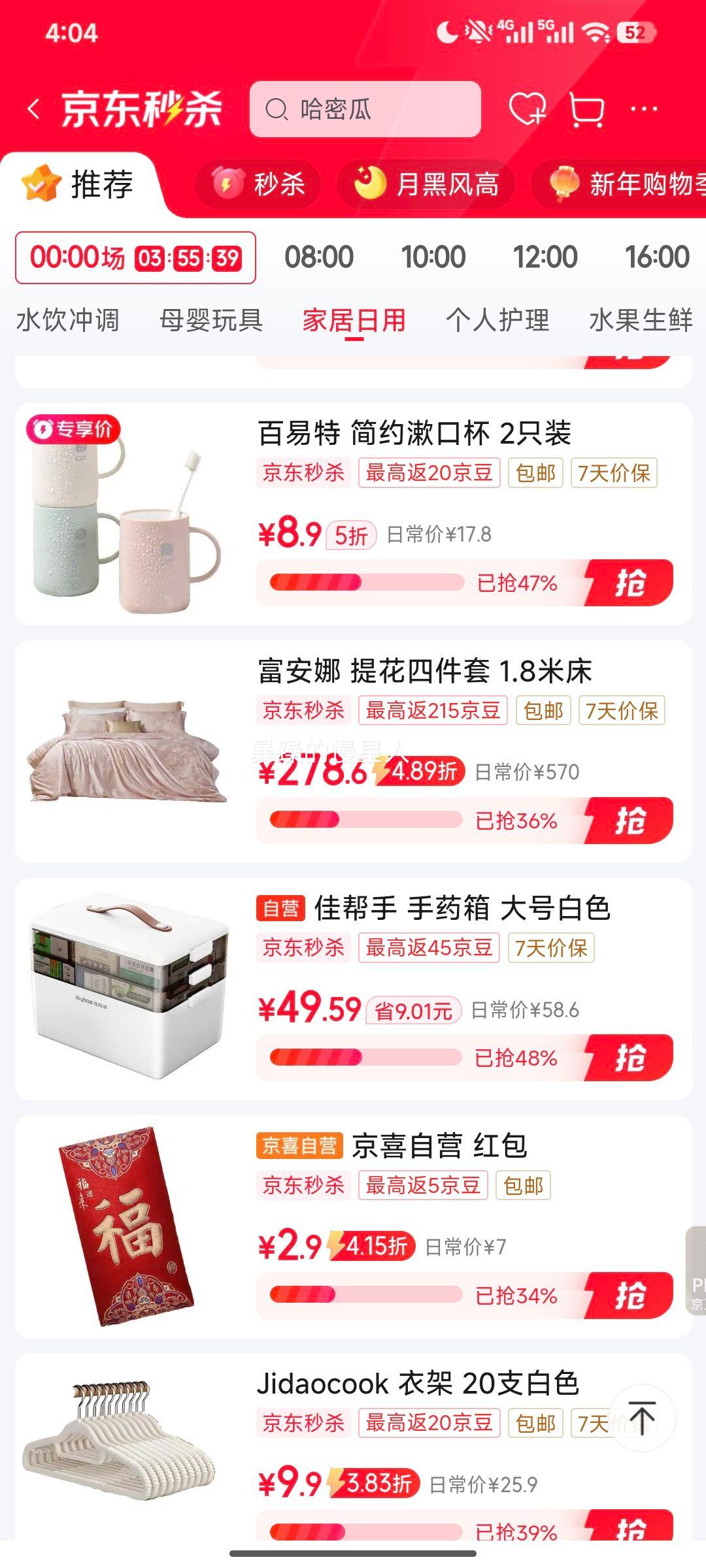Open the more options ellipsis menu
The height and width of the screenshot is (1568, 706).
643,110
